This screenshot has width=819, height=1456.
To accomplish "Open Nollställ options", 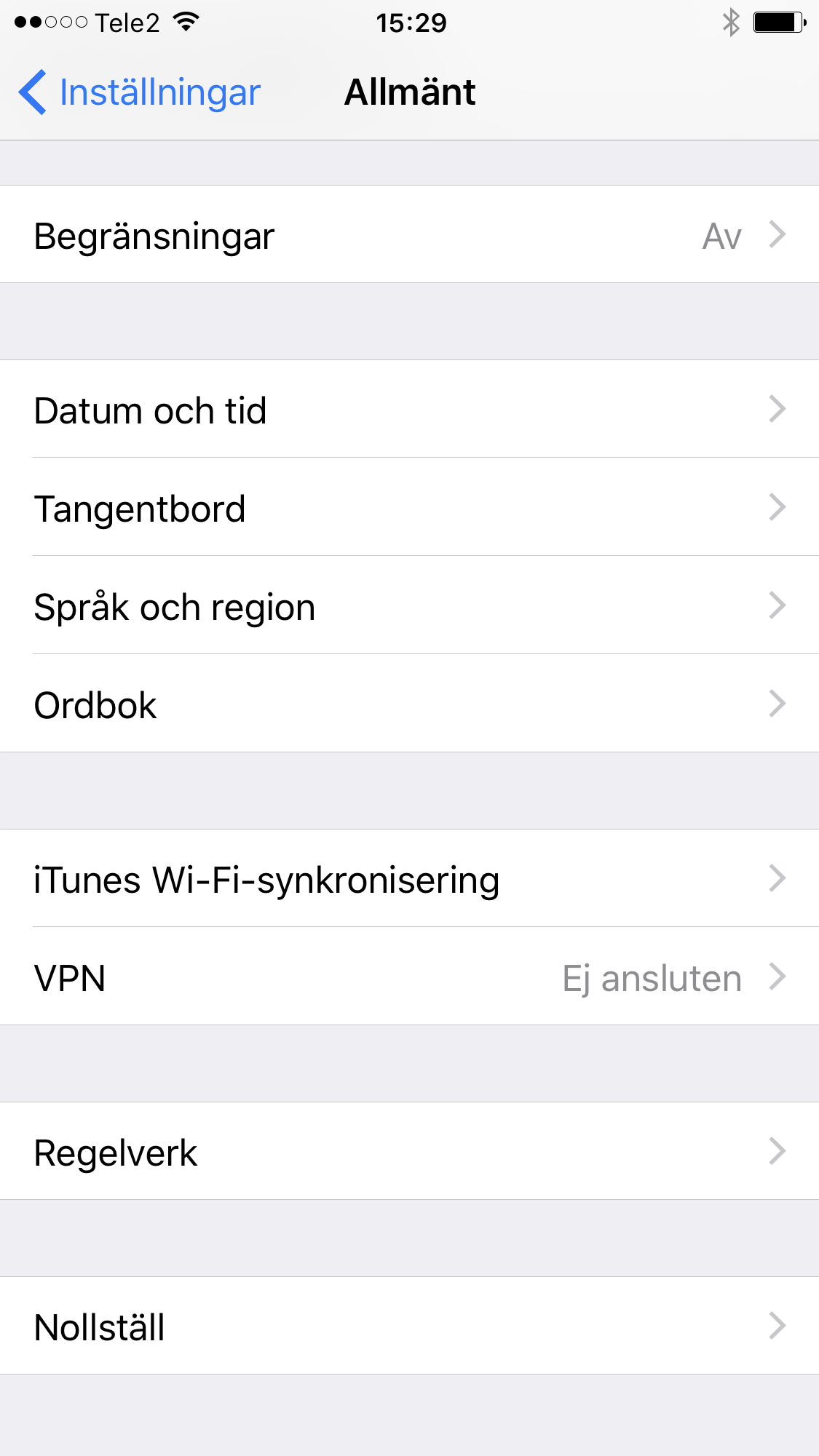I will 409,1326.
